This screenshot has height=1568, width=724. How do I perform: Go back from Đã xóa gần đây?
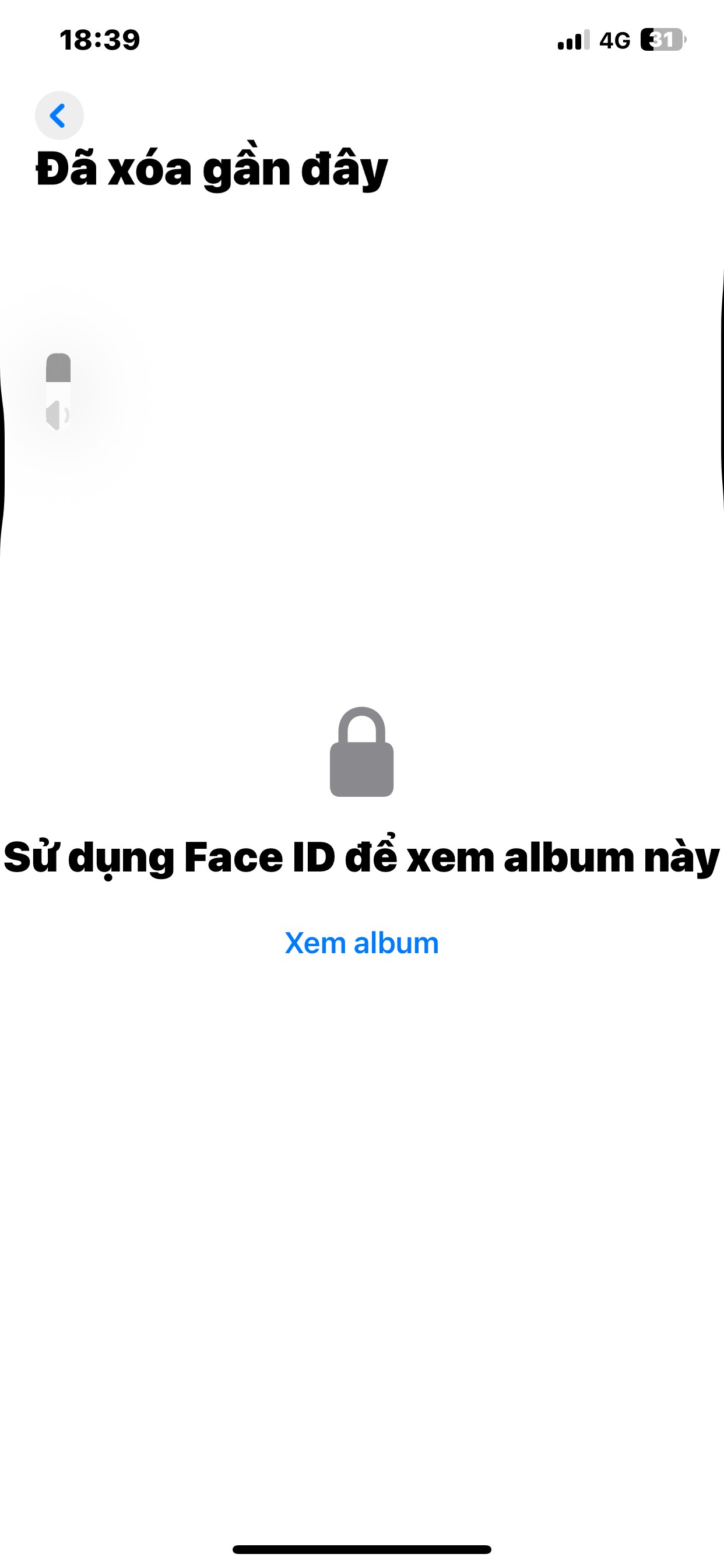(x=59, y=116)
